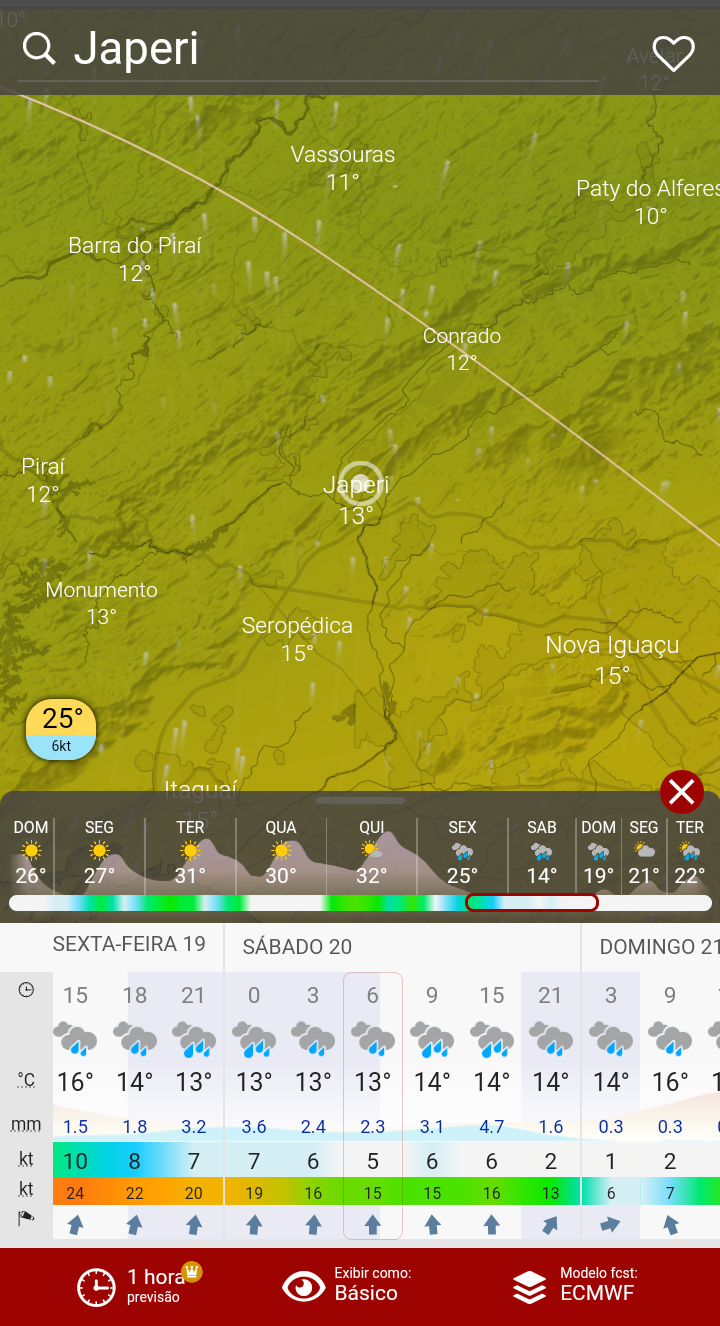Tap the 25° 6kt weather badge
Viewport: 720px width, 1326px height.
(x=61, y=729)
